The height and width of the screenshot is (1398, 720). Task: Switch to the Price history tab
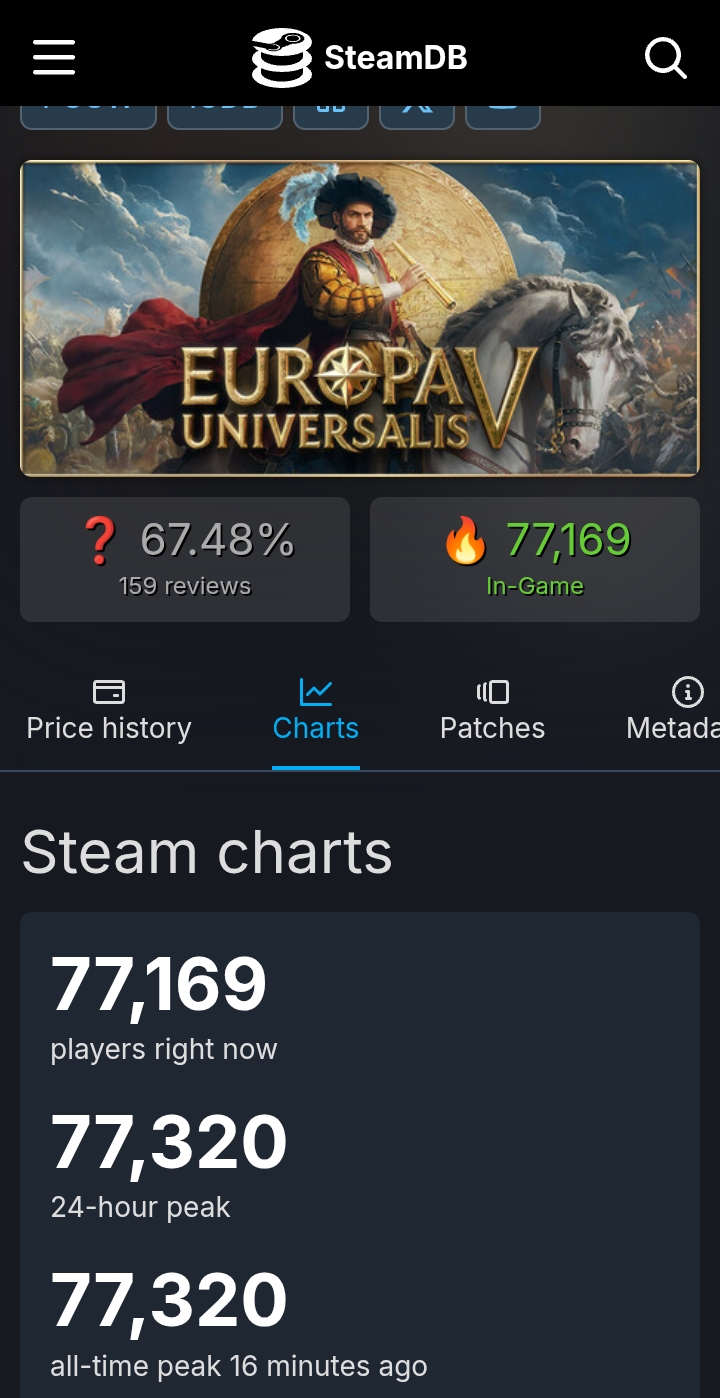point(109,711)
